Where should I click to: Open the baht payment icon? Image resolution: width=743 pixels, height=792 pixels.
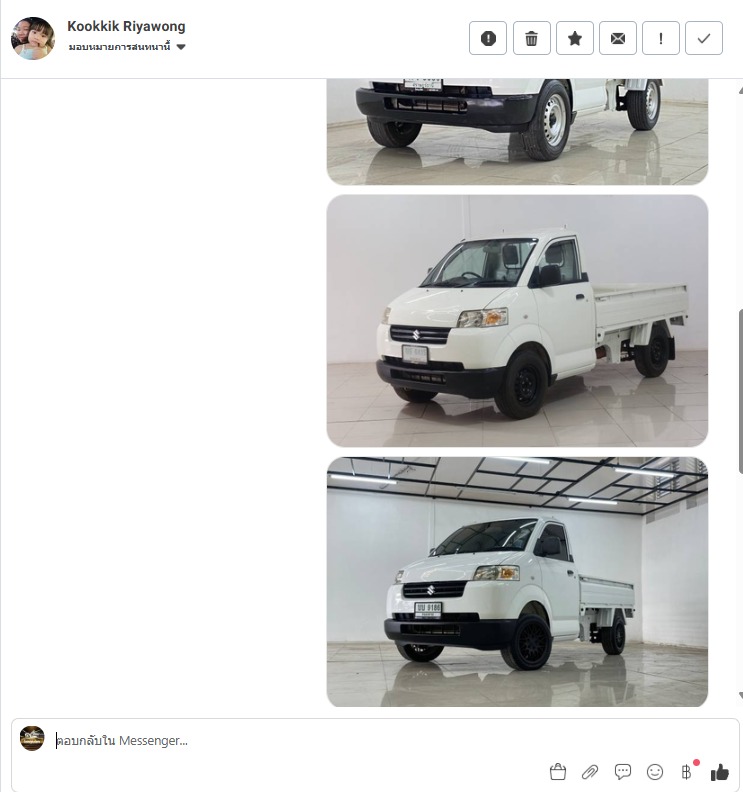[687, 772]
